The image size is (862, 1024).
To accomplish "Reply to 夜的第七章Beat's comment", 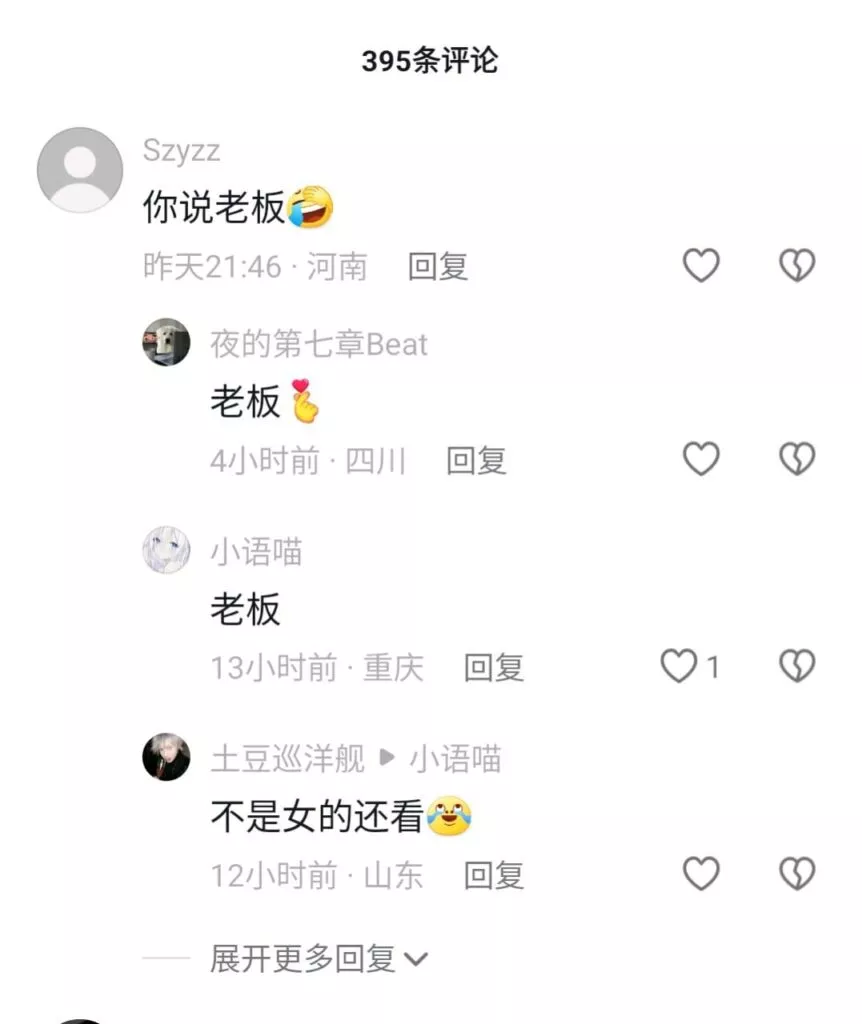I will point(476,460).
